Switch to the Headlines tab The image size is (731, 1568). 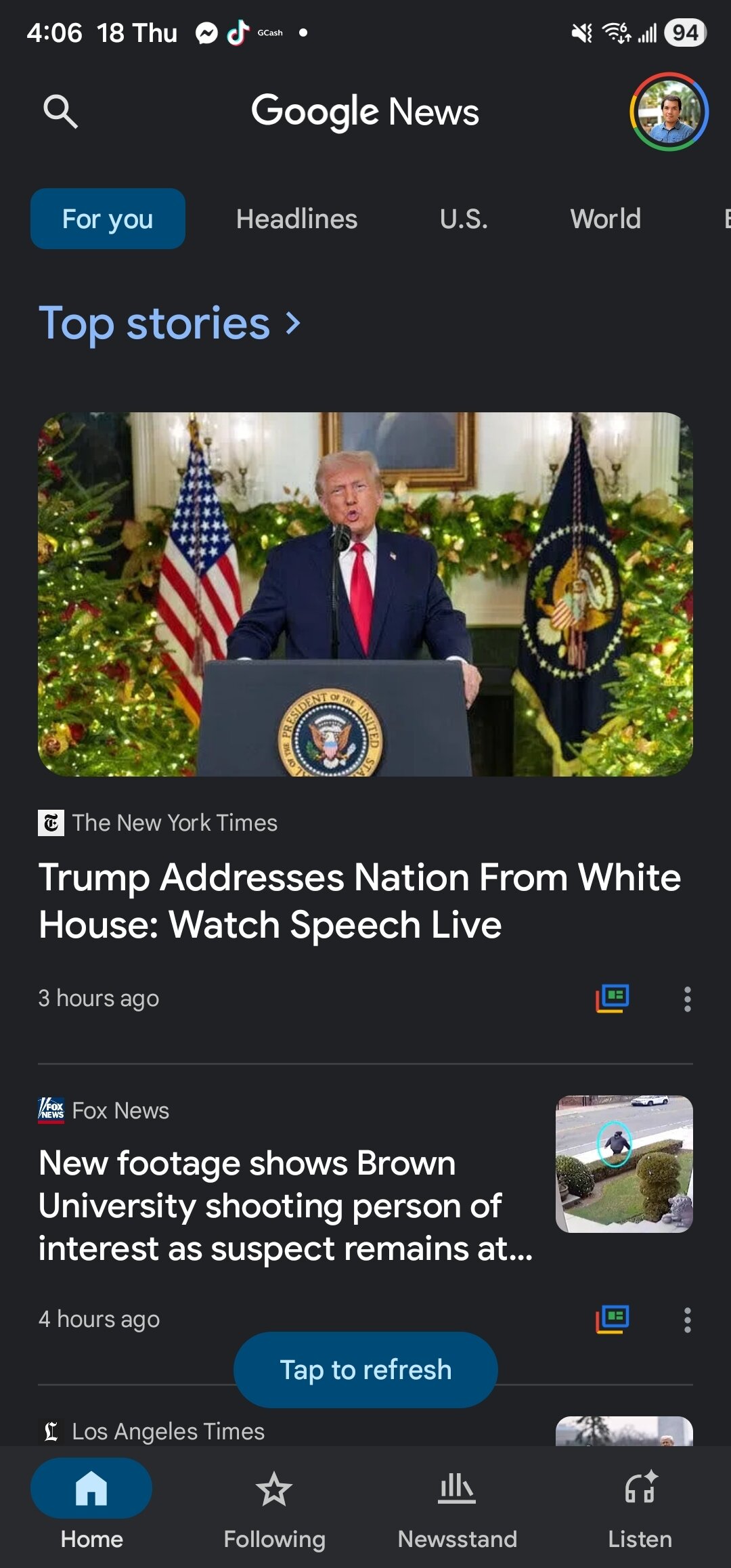[296, 219]
